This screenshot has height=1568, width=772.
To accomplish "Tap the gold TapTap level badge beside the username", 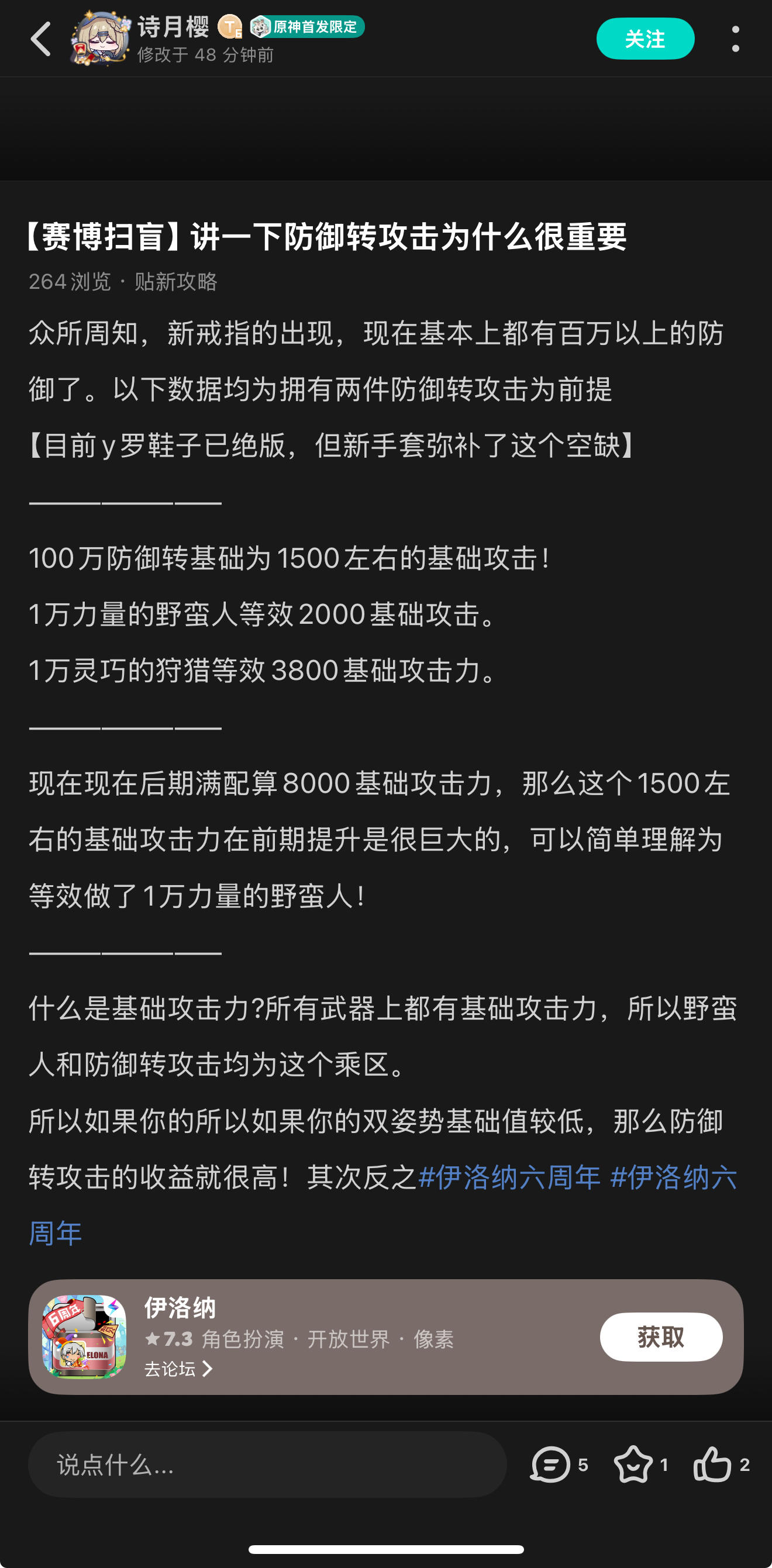I will coord(233,26).
